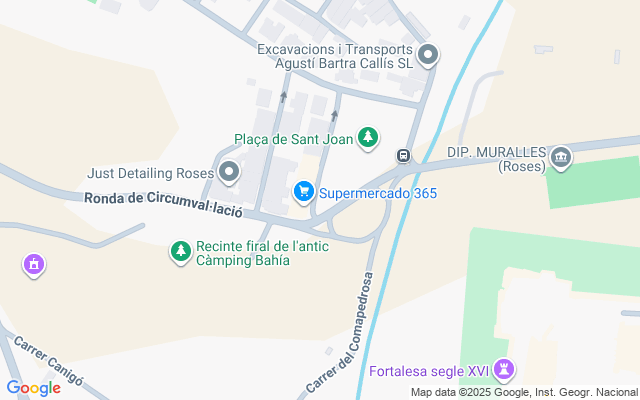
Task: Tap the unlabeled purple historic site marker
Action: click(x=34, y=265)
